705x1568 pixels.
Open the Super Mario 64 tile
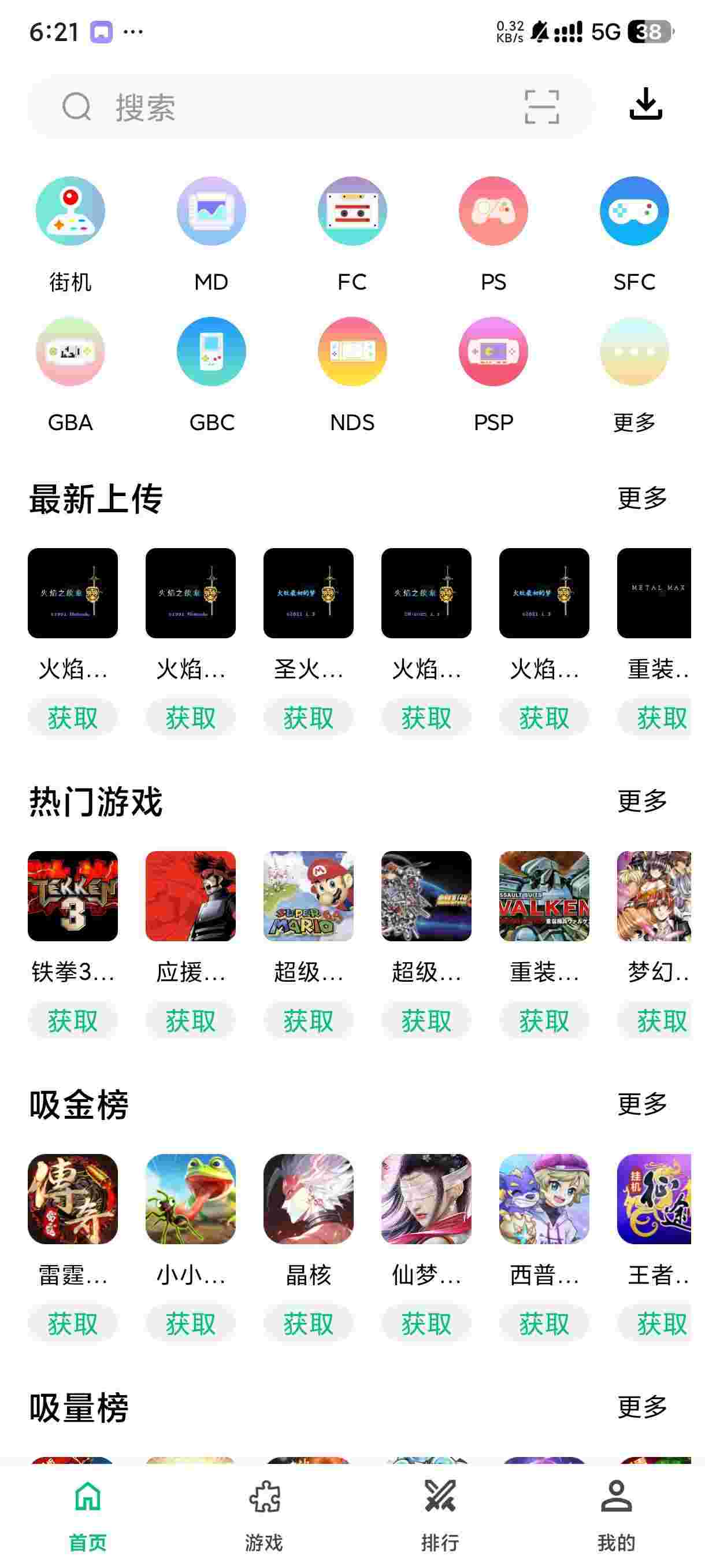(x=309, y=896)
